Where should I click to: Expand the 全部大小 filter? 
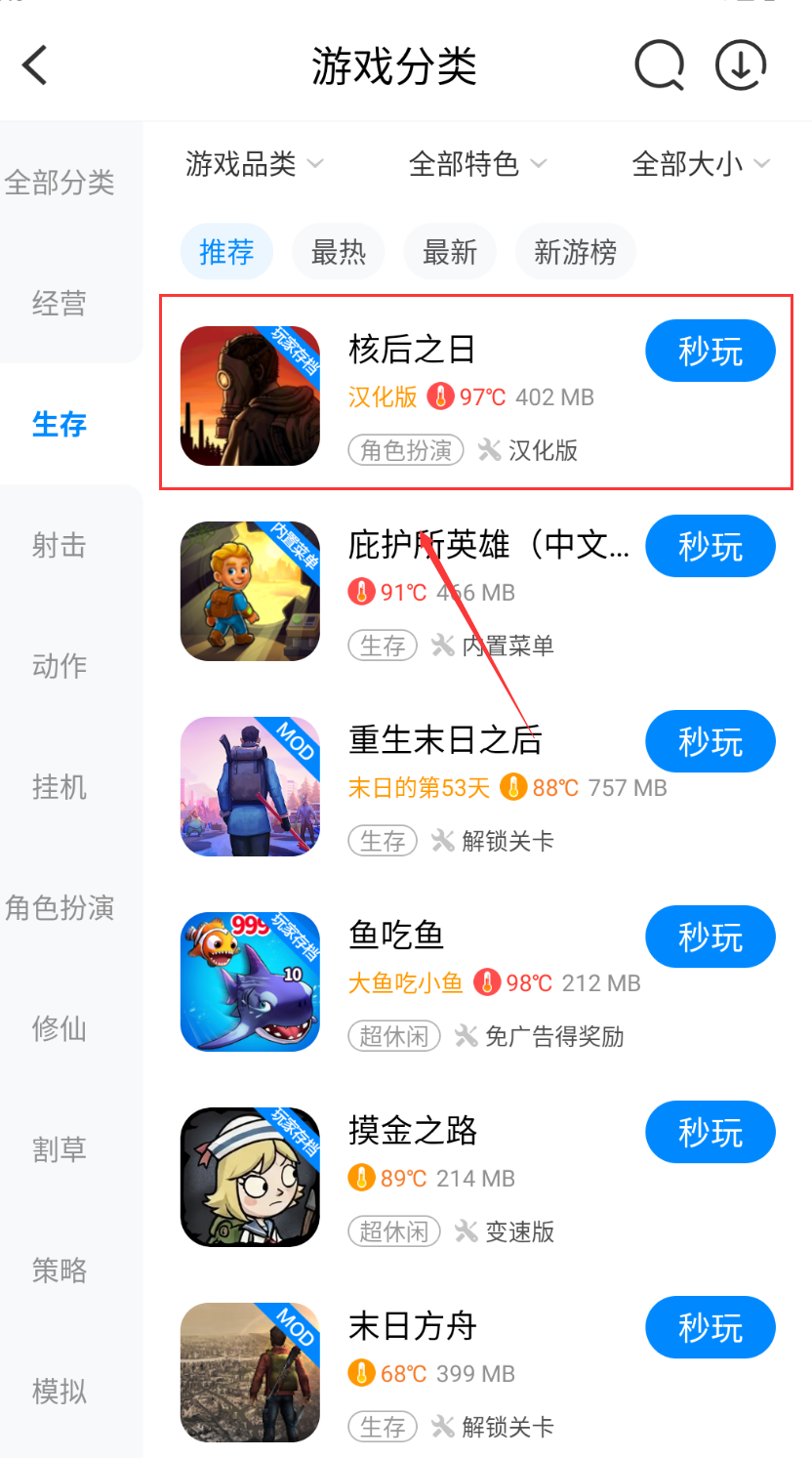(x=701, y=164)
